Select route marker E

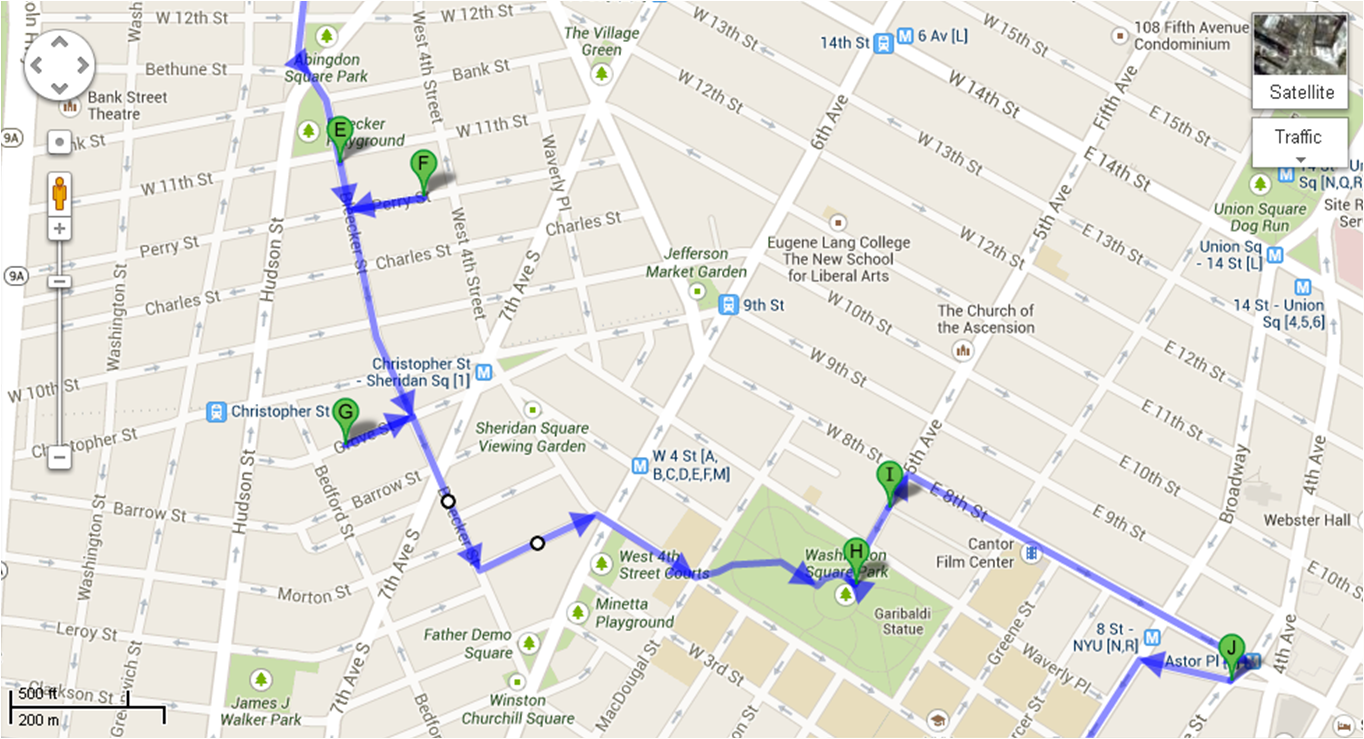(339, 132)
